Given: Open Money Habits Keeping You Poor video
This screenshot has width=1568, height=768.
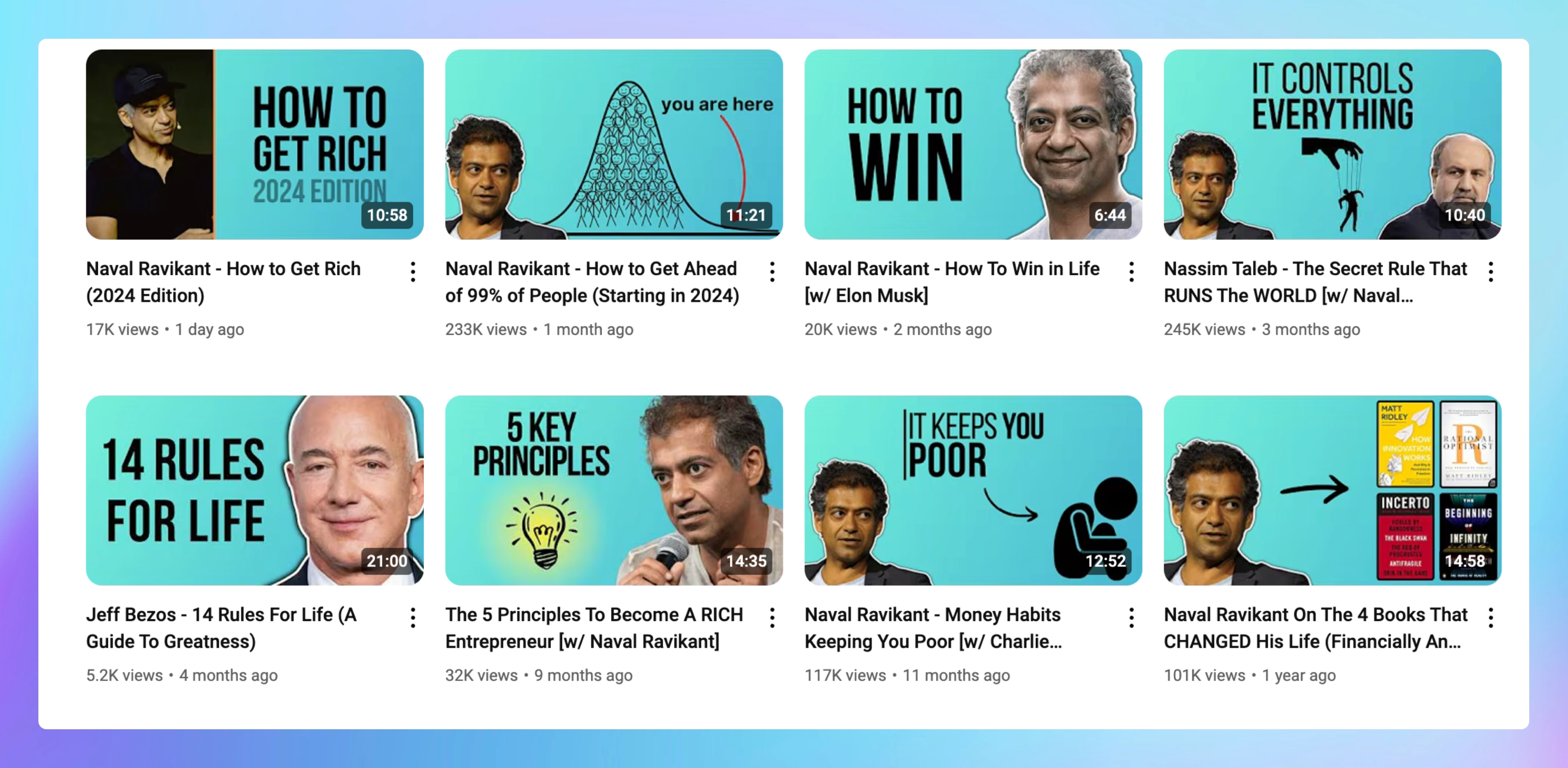Looking at the screenshot, I should pyautogui.click(x=973, y=490).
